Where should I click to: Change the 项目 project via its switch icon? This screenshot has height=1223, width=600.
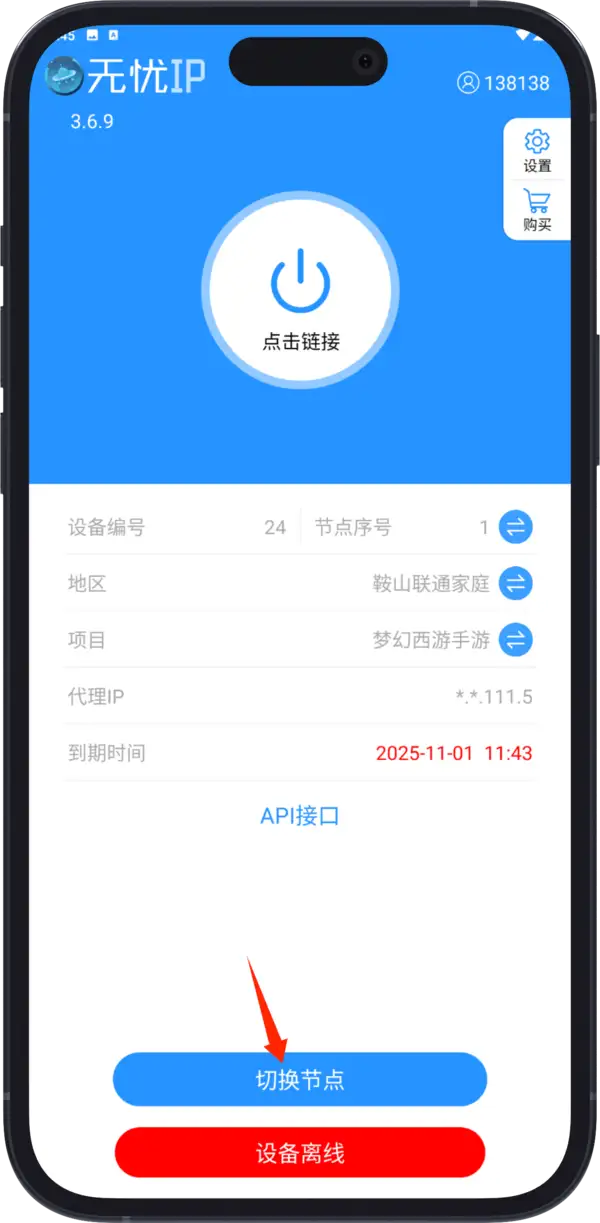pos(516,639)
